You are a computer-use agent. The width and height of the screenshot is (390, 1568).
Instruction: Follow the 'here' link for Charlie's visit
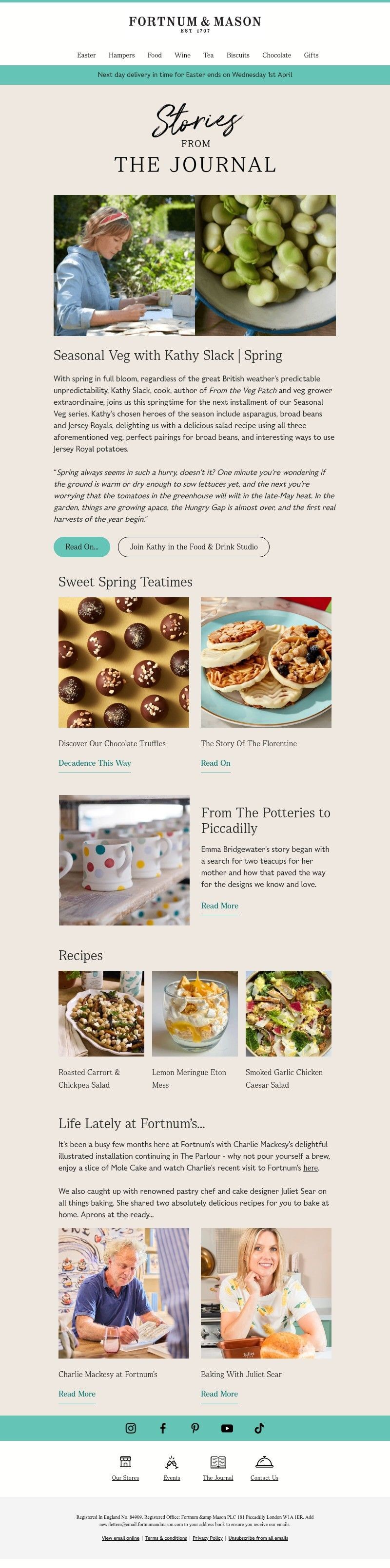(x=310, y=1168)
